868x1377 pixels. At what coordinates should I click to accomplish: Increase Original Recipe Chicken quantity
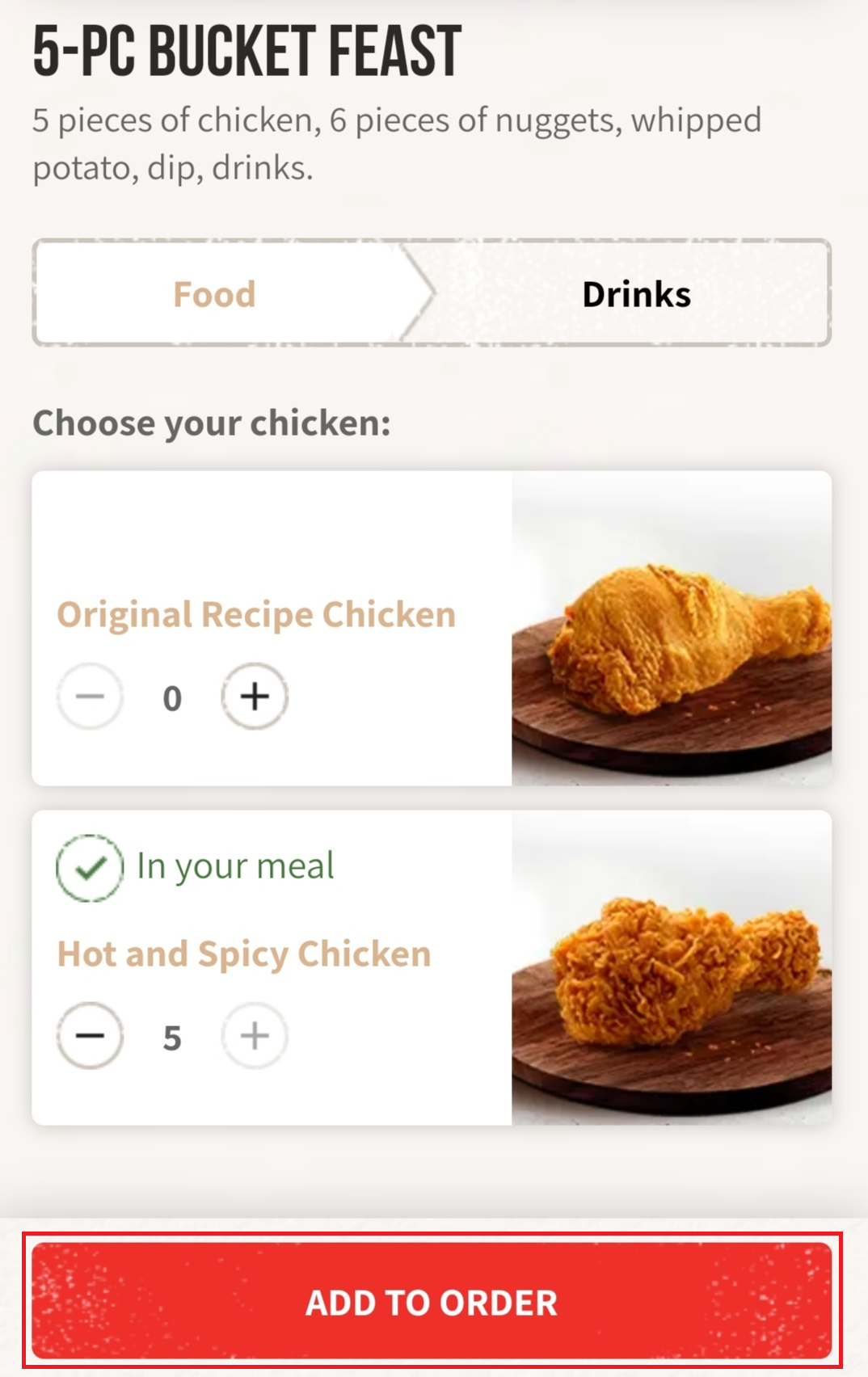tap(255, 697)
